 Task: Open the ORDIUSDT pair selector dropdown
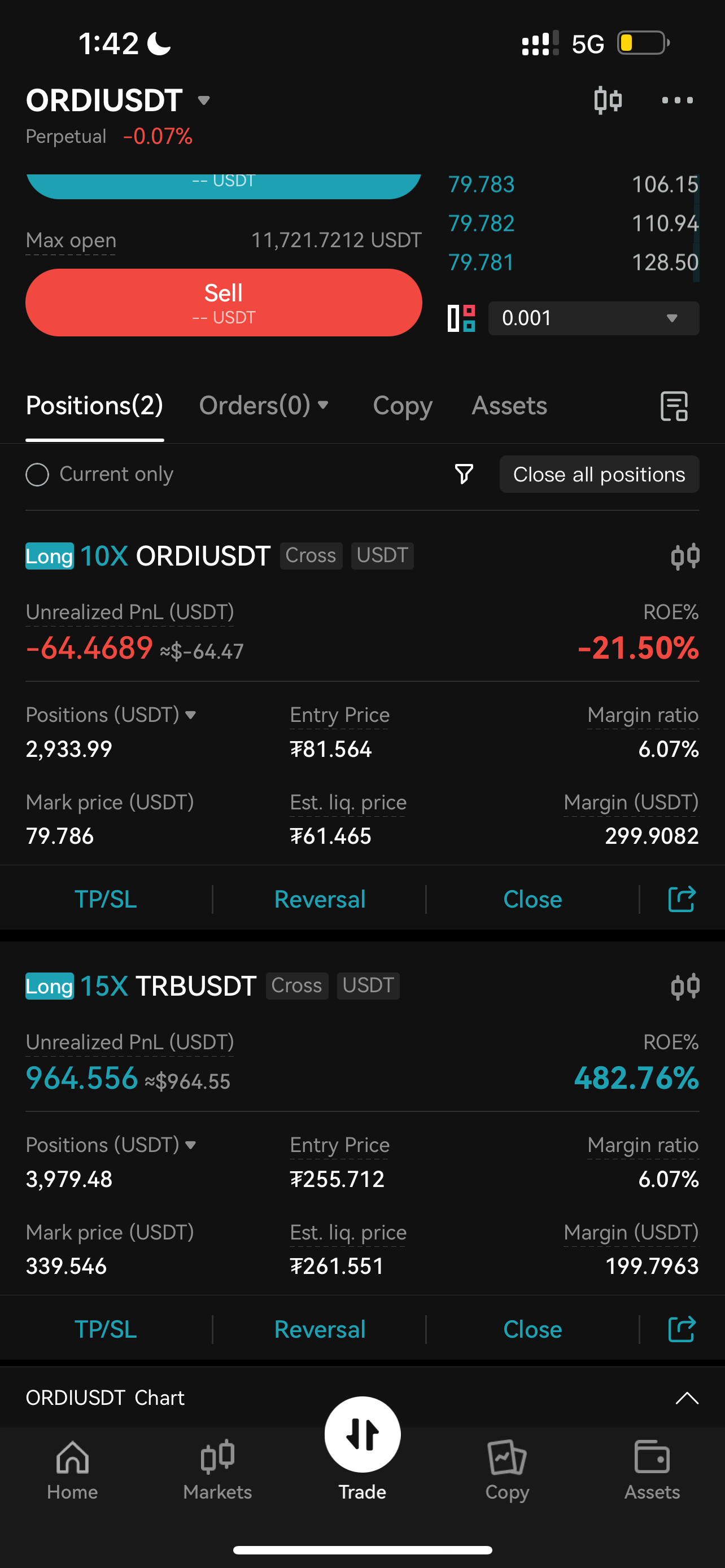pyautogui.click(x=118, y=100)
